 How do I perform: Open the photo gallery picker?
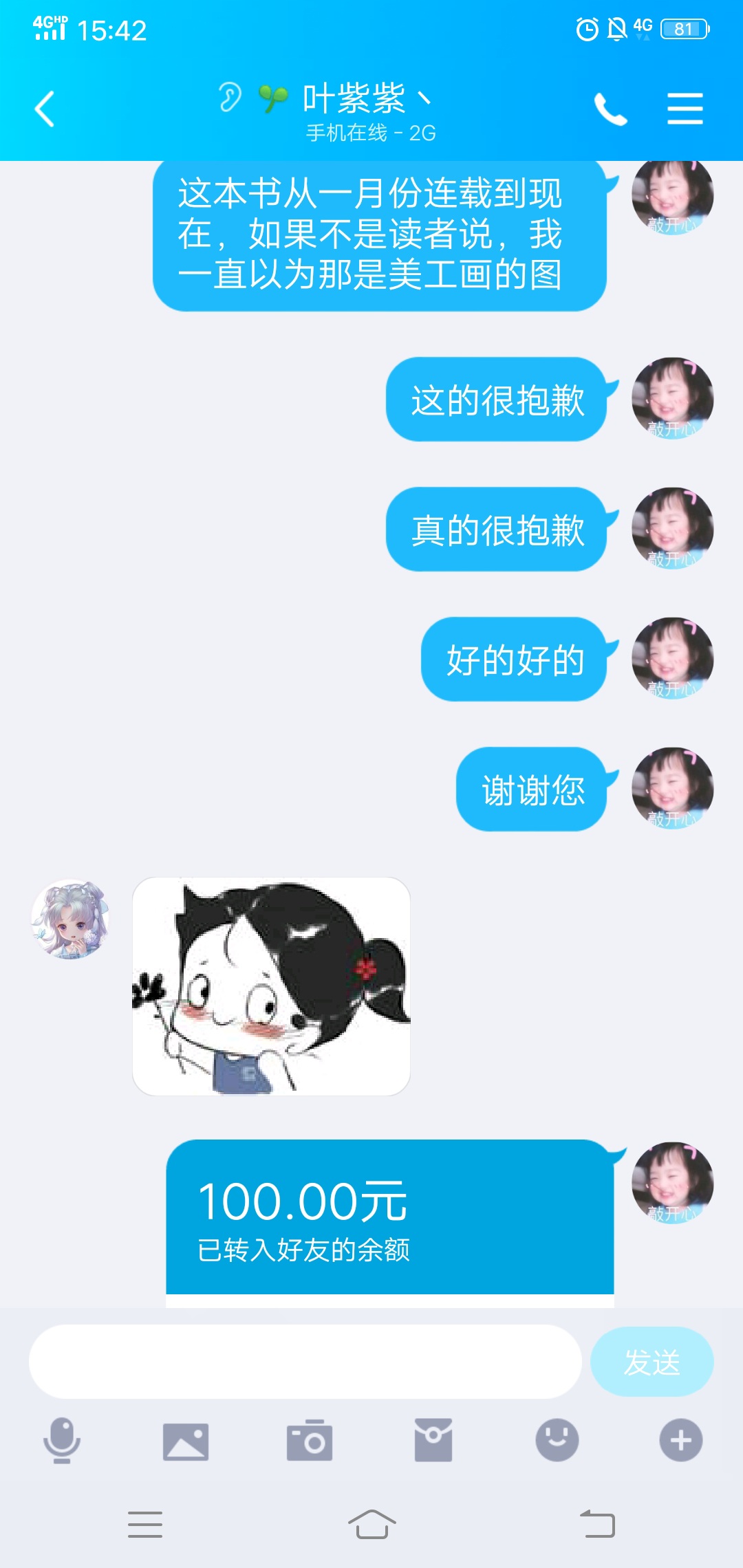click(186, 1441)
